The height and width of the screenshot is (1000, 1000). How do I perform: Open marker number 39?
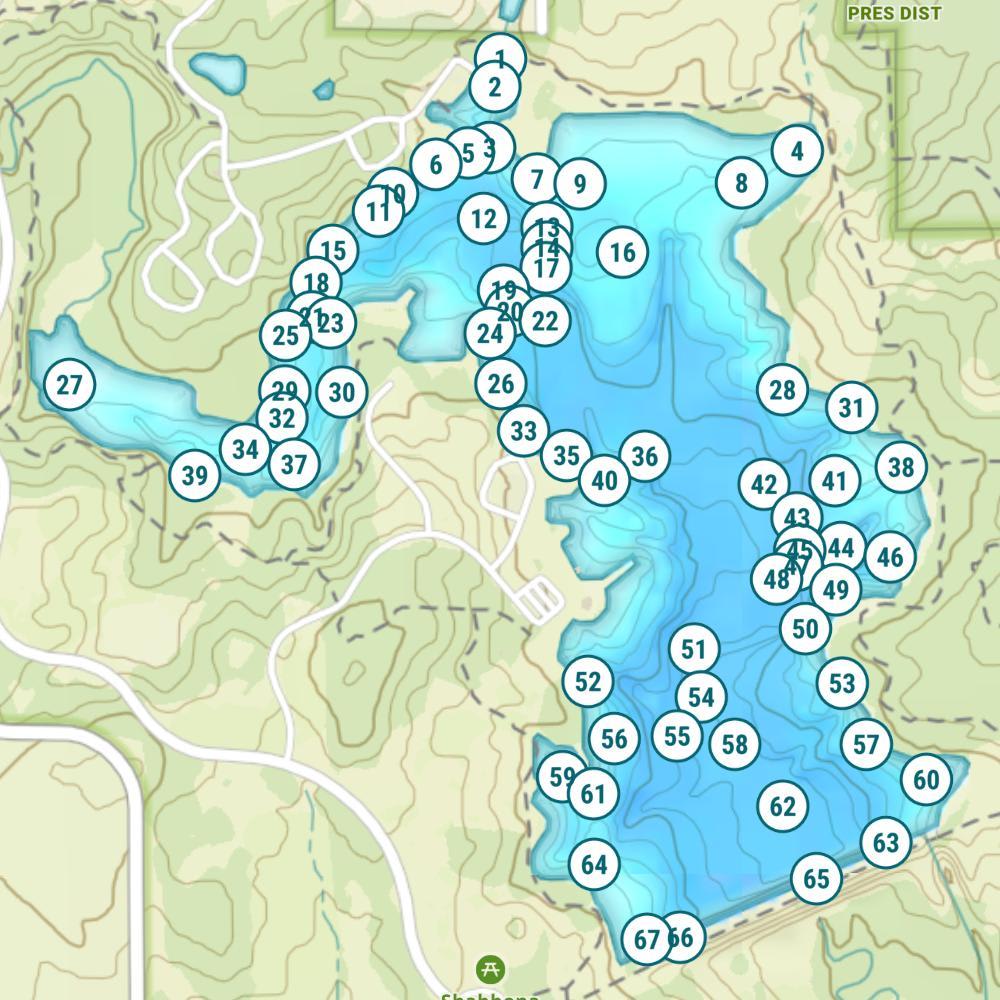point(195,475)
